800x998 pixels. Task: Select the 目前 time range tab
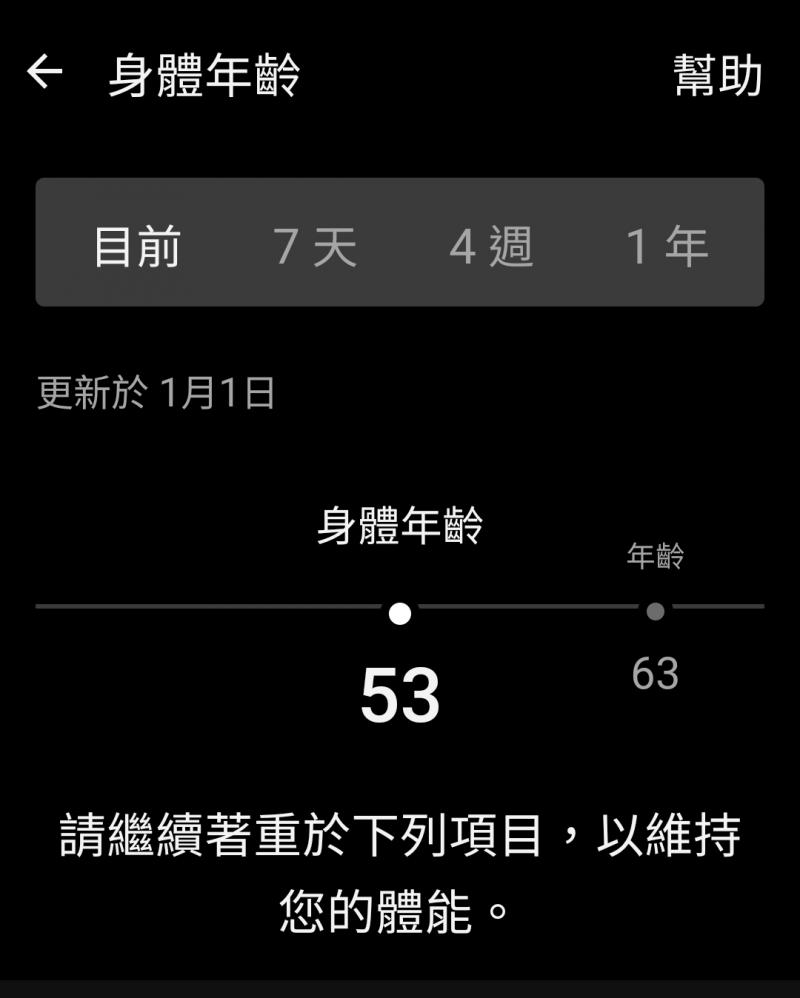[137, 246]
